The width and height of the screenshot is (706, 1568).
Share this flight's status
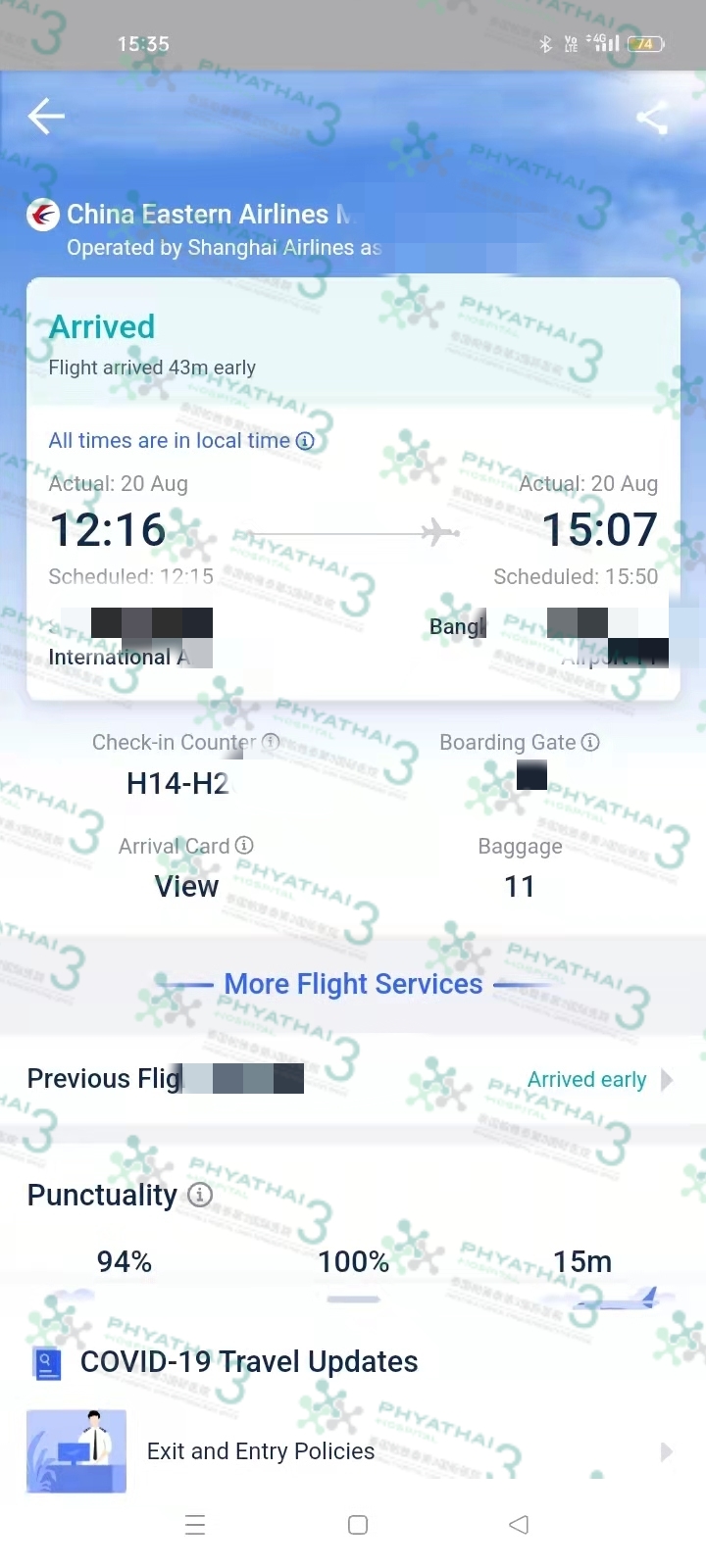click(x=652, y=118)
